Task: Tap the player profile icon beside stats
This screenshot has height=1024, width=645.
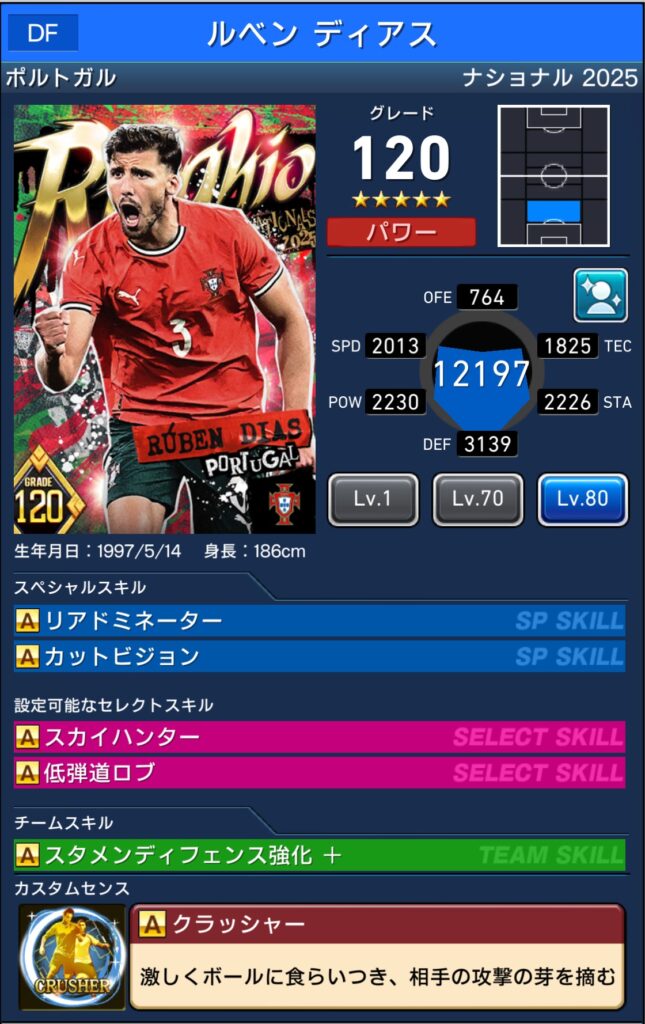Action: 600,295
